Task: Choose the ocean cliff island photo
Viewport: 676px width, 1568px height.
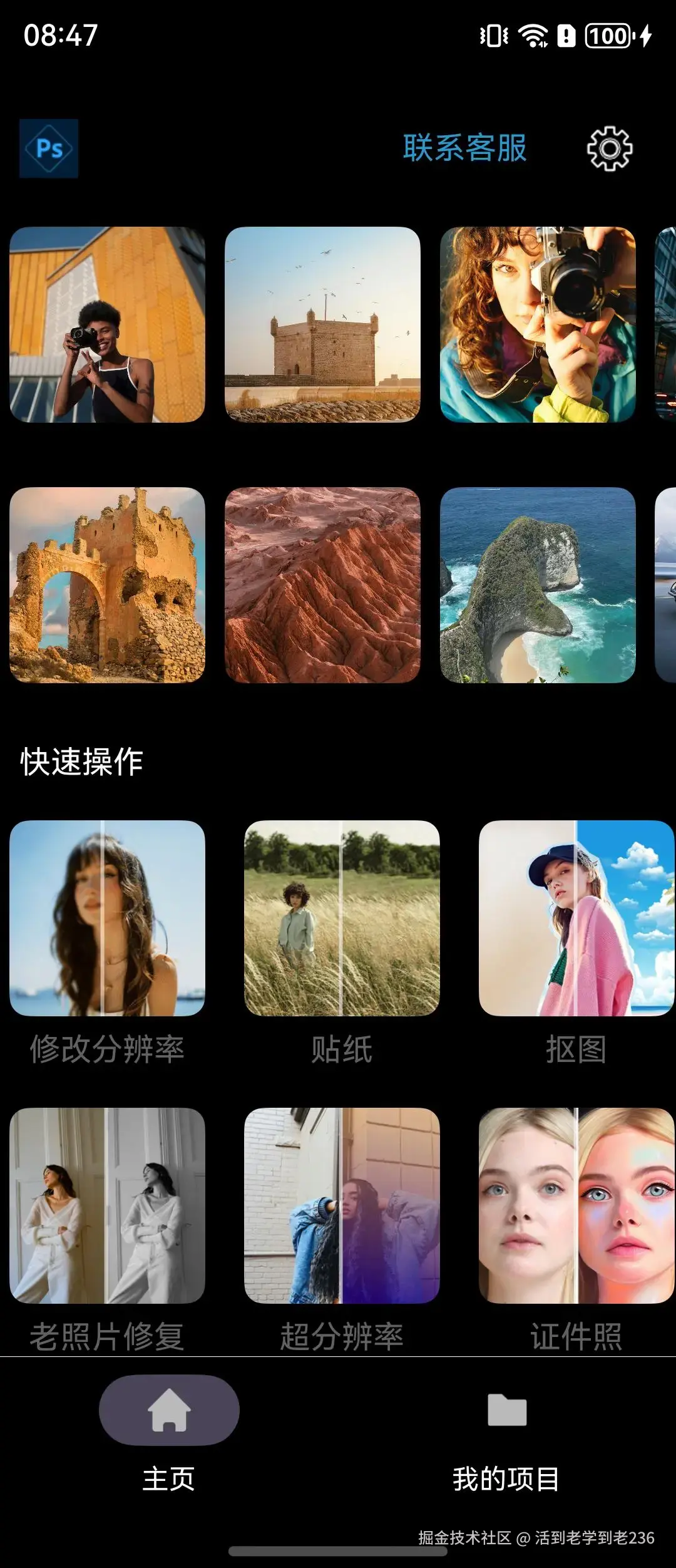Action: [538, 585]
